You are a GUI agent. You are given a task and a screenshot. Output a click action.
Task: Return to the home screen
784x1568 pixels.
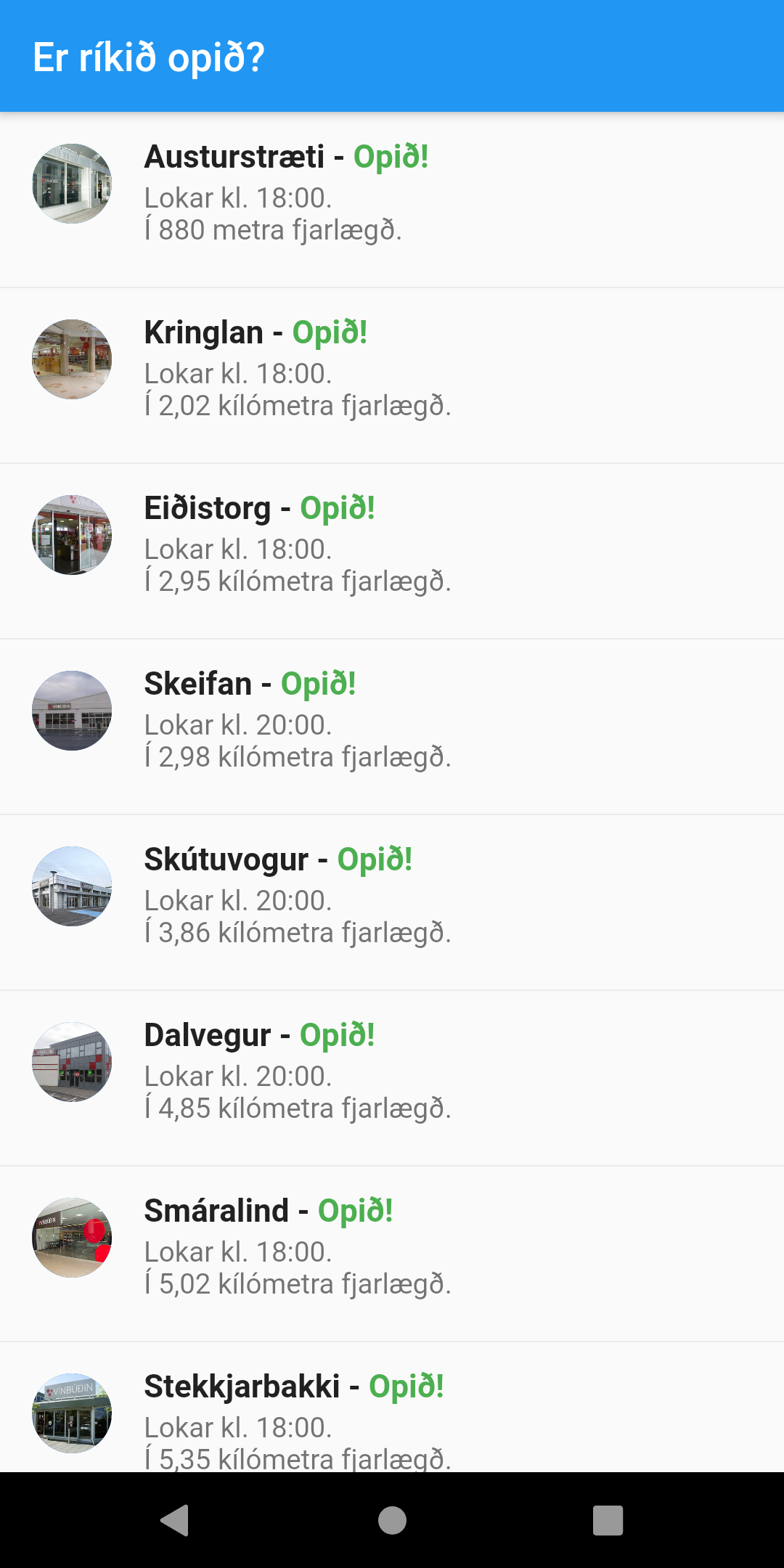(392, 1520)
